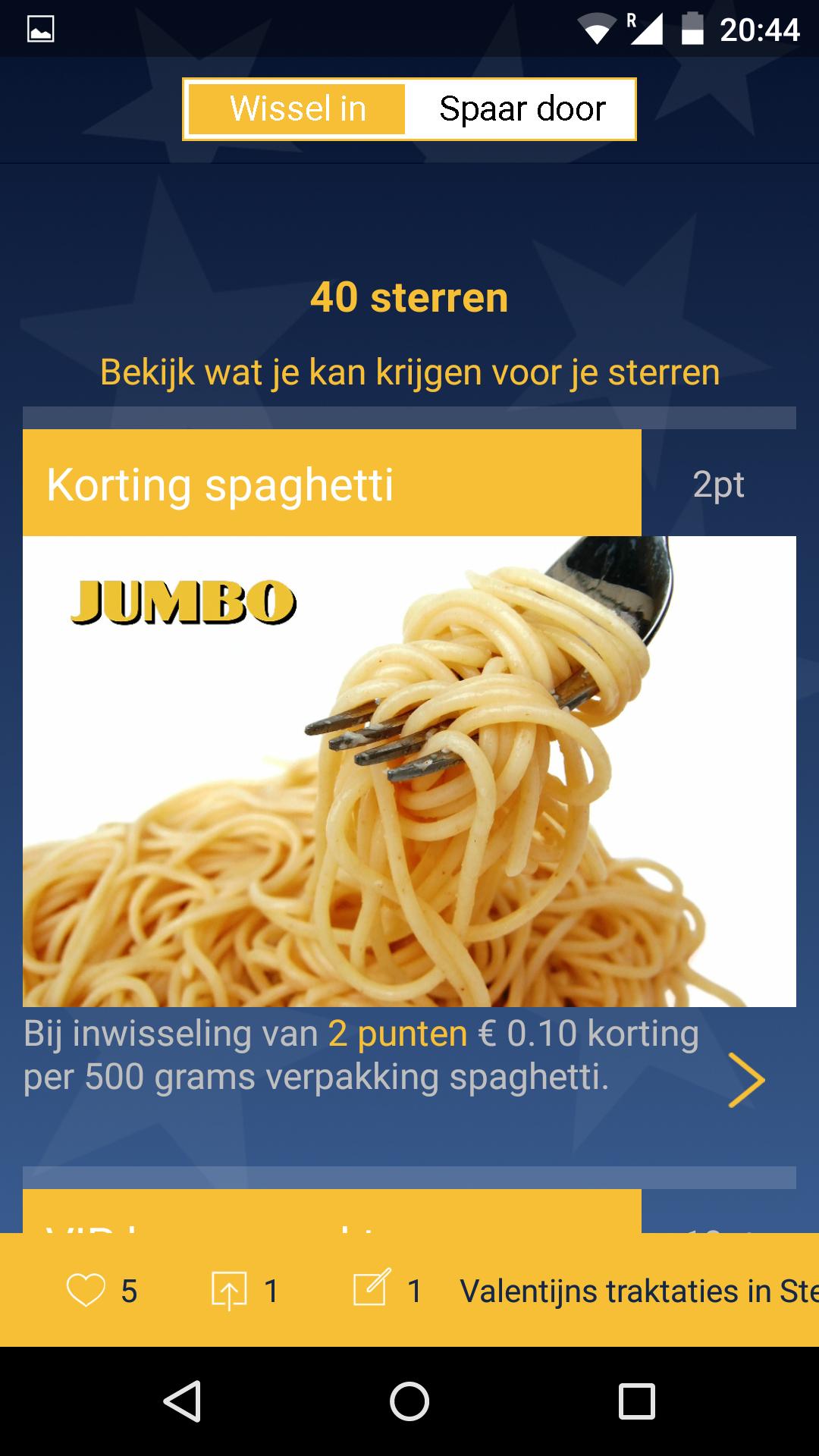Image resolution: width=819 pixels, height=1456 pixels.
Task: Share via the upload arrow icon
Action: click(229, 1291)
